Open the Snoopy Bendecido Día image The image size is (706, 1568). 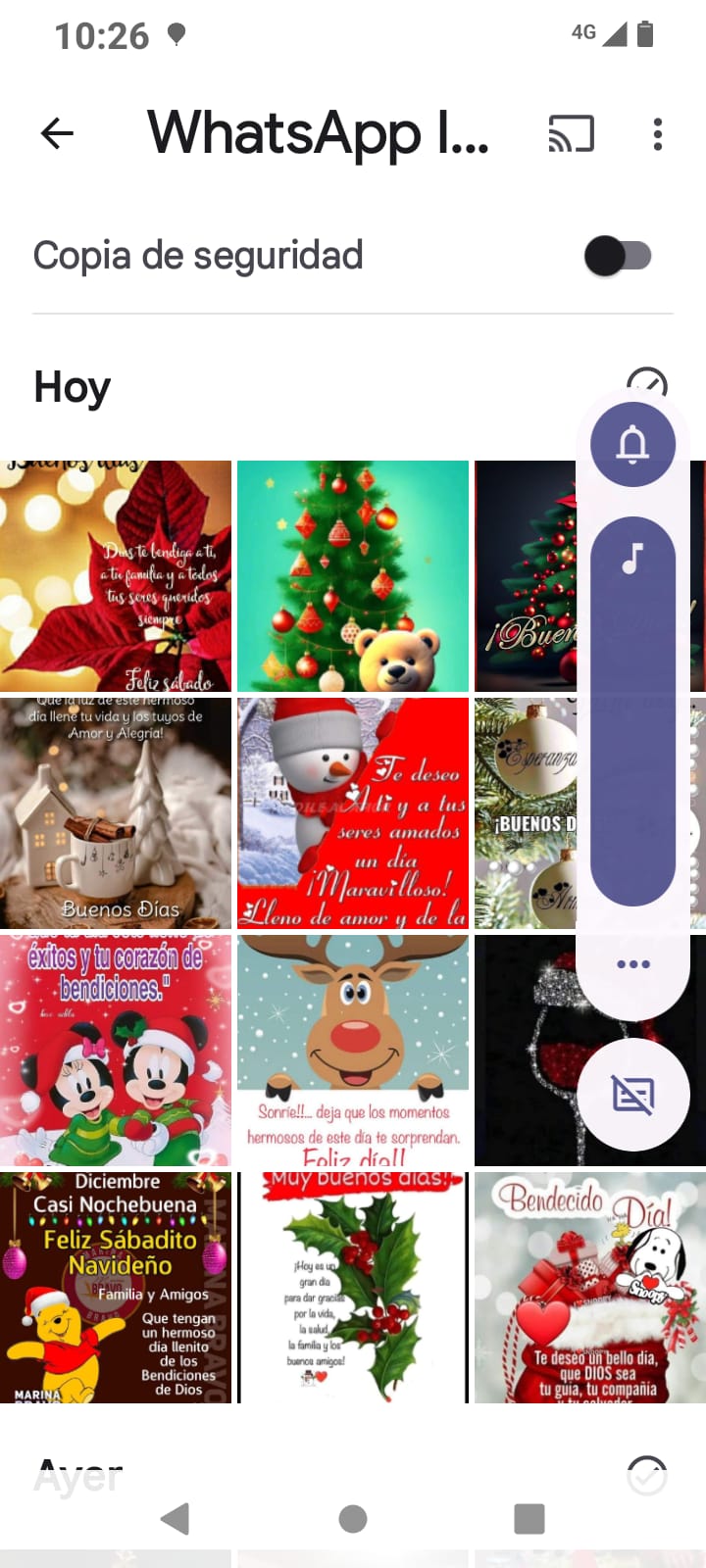(x=588, y=1288)
